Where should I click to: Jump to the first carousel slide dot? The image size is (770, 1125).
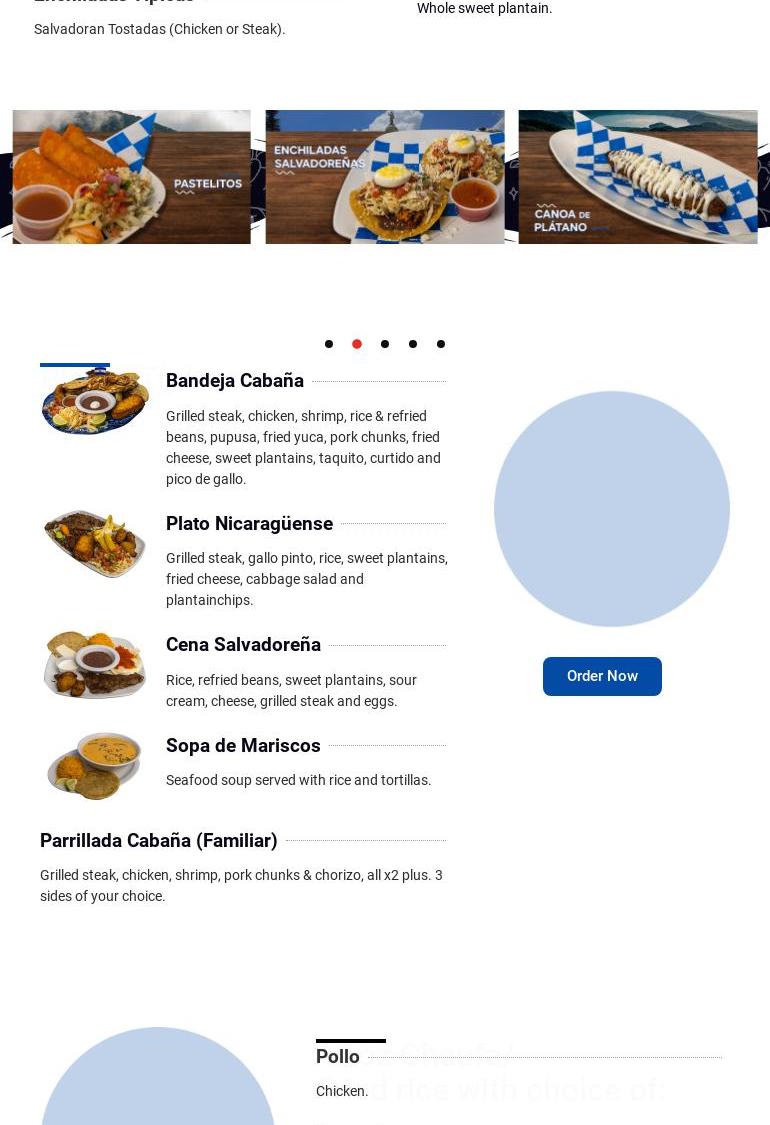pyautogui.click(x=329, y=344)
